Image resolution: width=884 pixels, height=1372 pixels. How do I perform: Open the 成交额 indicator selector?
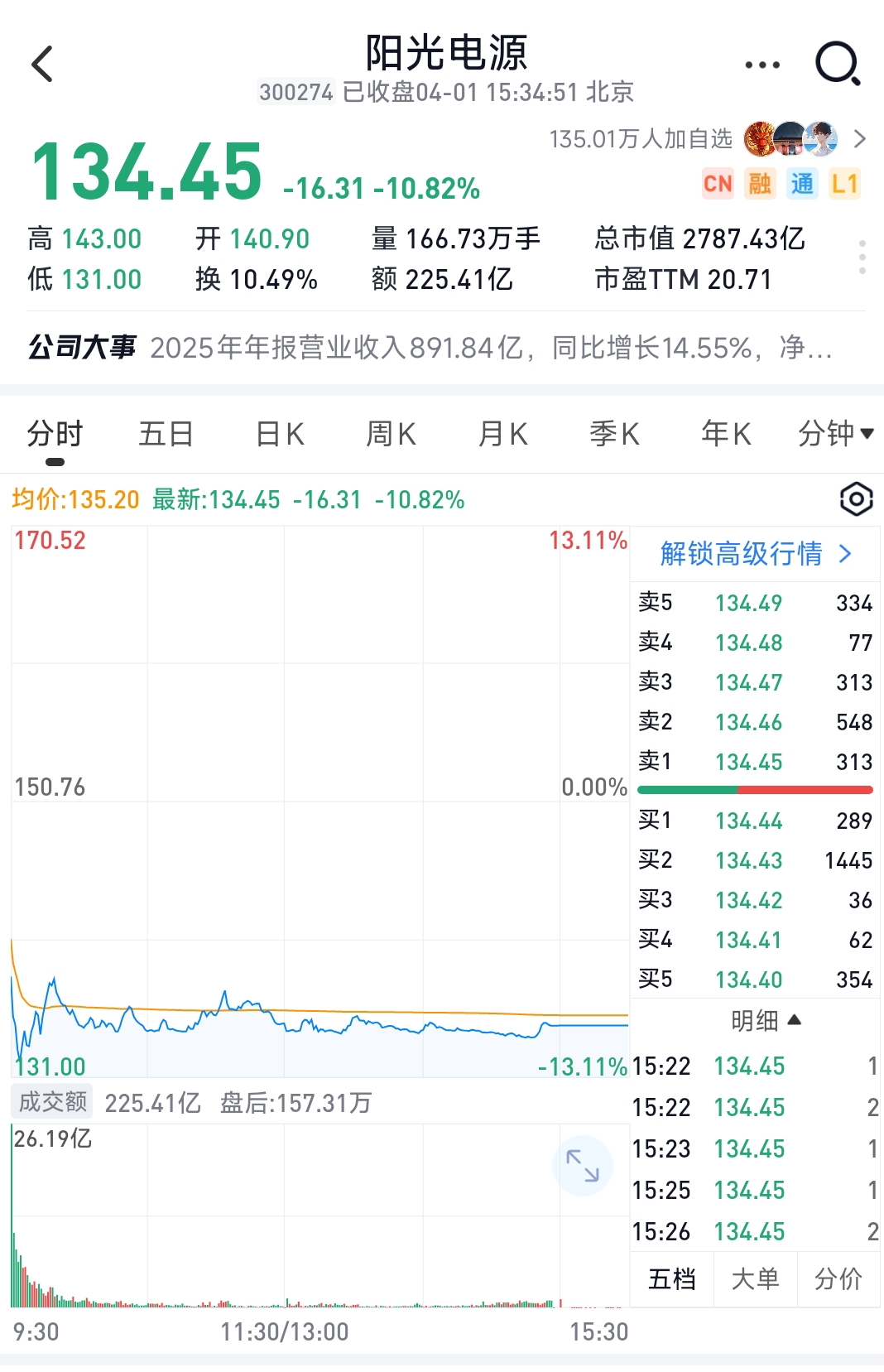(x=52, y=1102)
